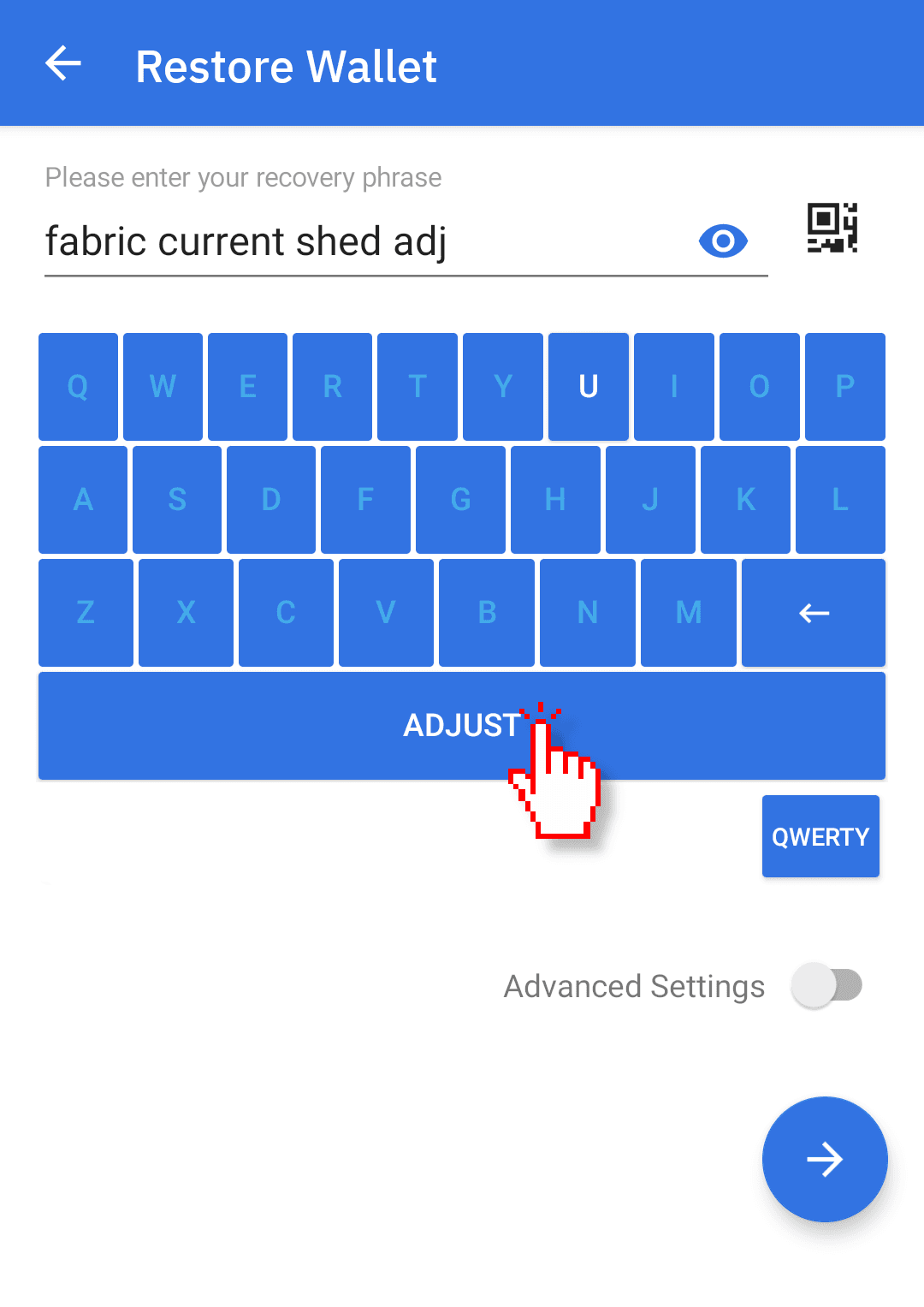The width and height of the screenshot is (924, 1307).
Task: Go back from Restore Wallet
Action: [63, 64]
